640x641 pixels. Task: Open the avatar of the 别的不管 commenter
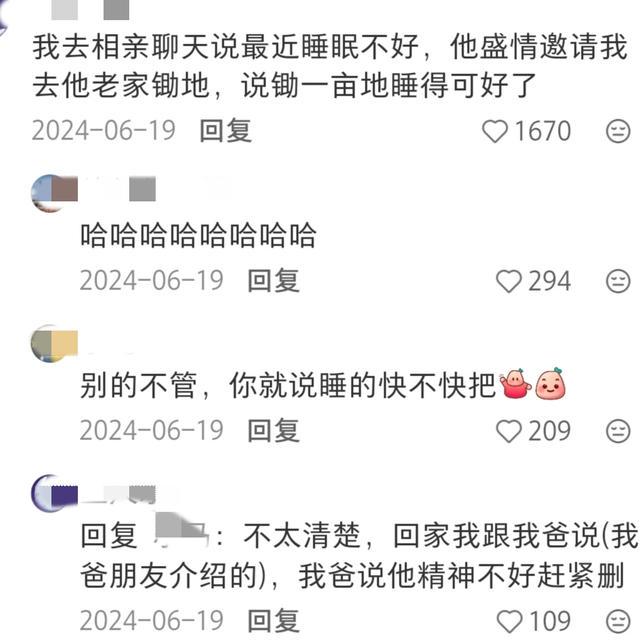pos(50,344)
